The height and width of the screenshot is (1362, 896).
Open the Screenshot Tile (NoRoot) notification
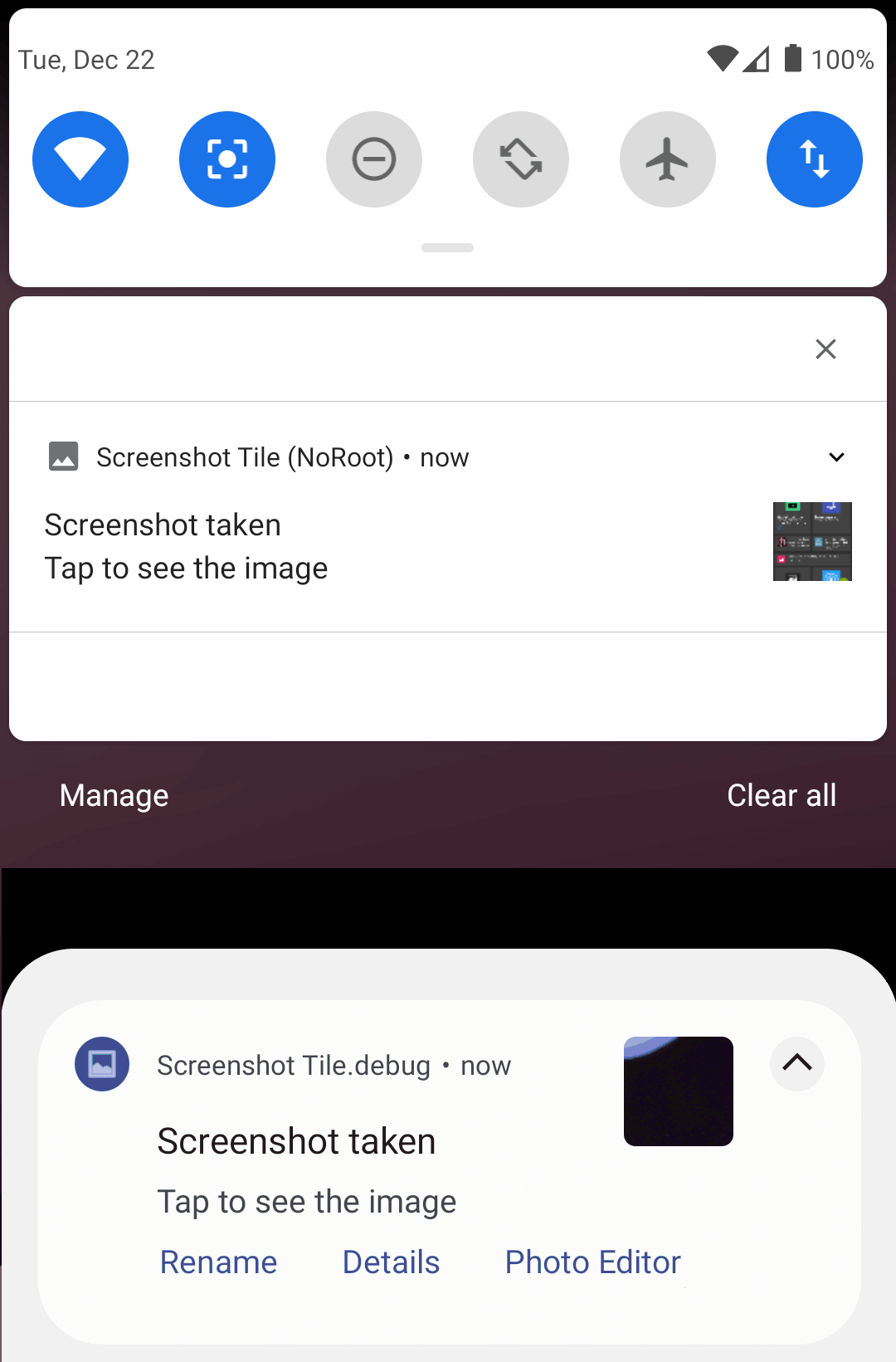[x=332, y=548]
